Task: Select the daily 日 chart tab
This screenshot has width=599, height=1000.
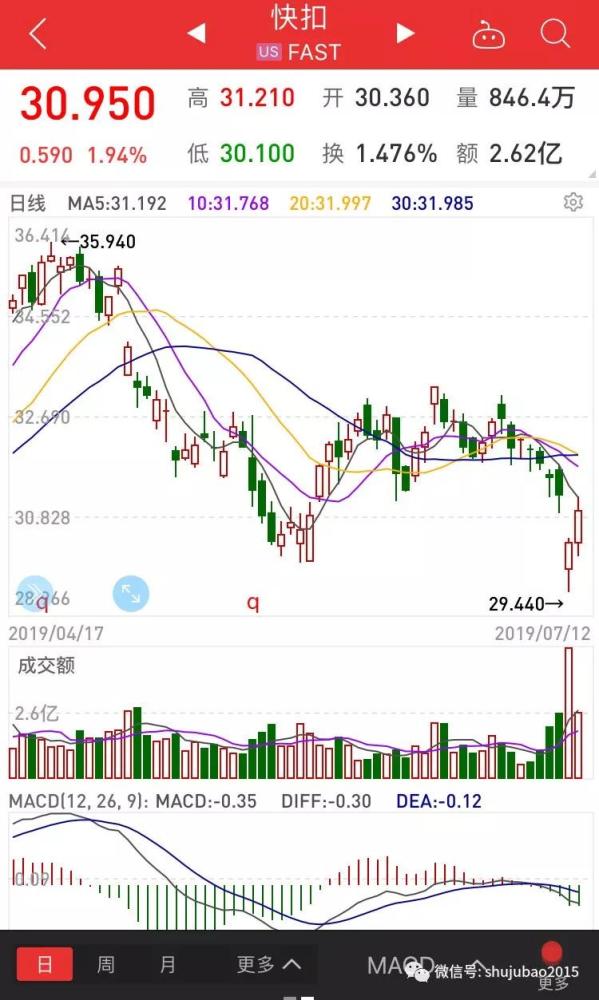Action: [x=45, y=964]
